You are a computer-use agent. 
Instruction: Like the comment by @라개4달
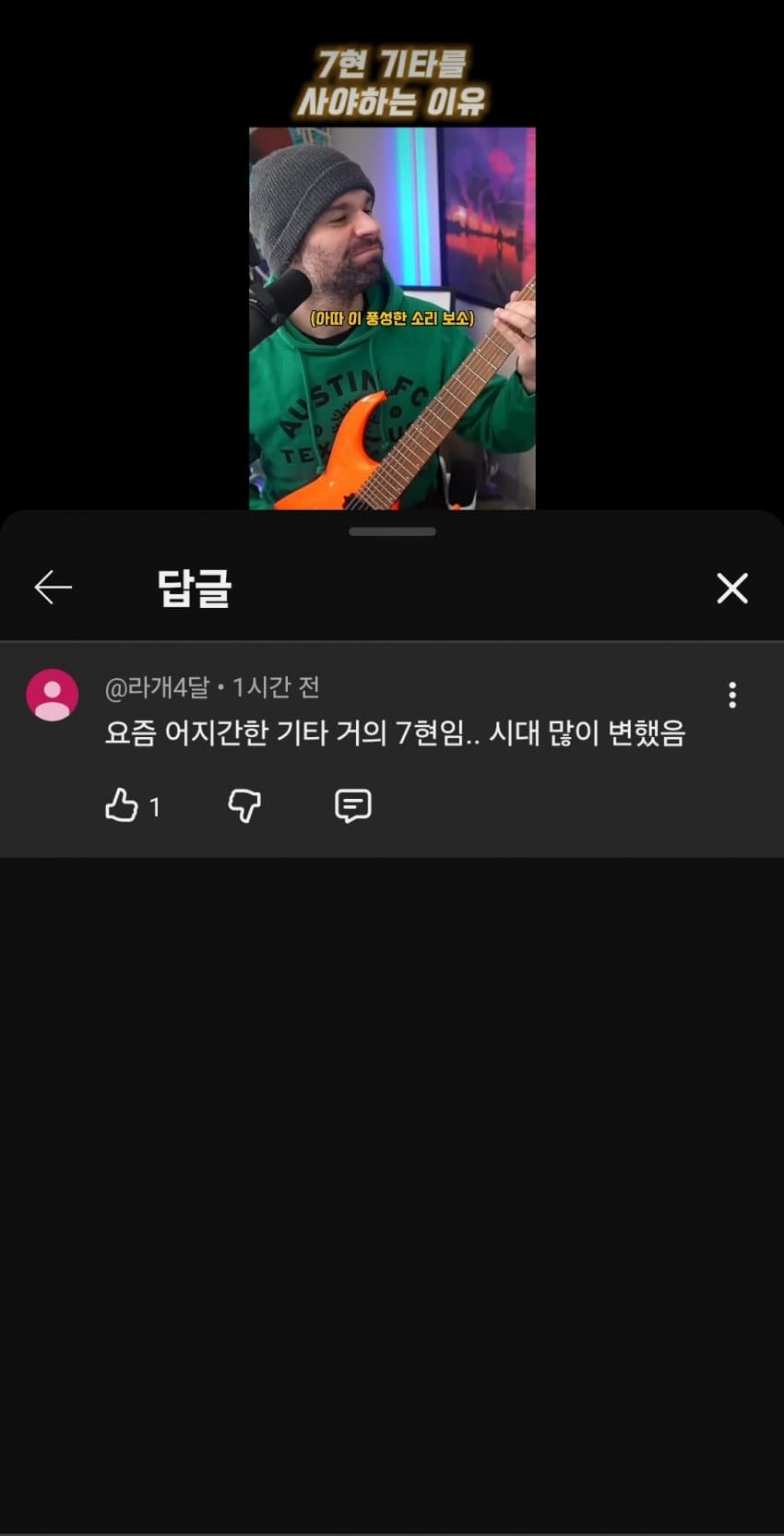(122, 805)
